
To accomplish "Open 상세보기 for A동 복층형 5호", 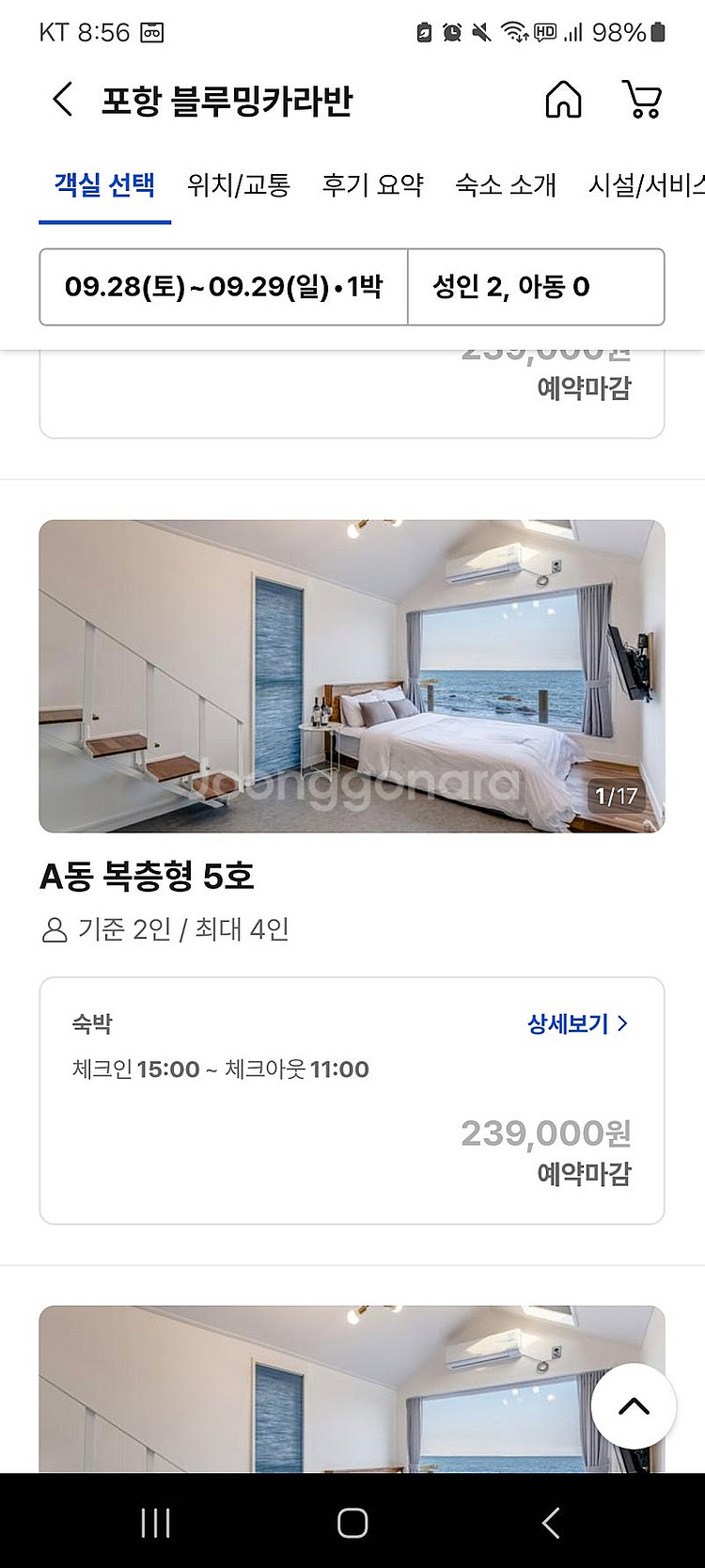I will 577,1023.
